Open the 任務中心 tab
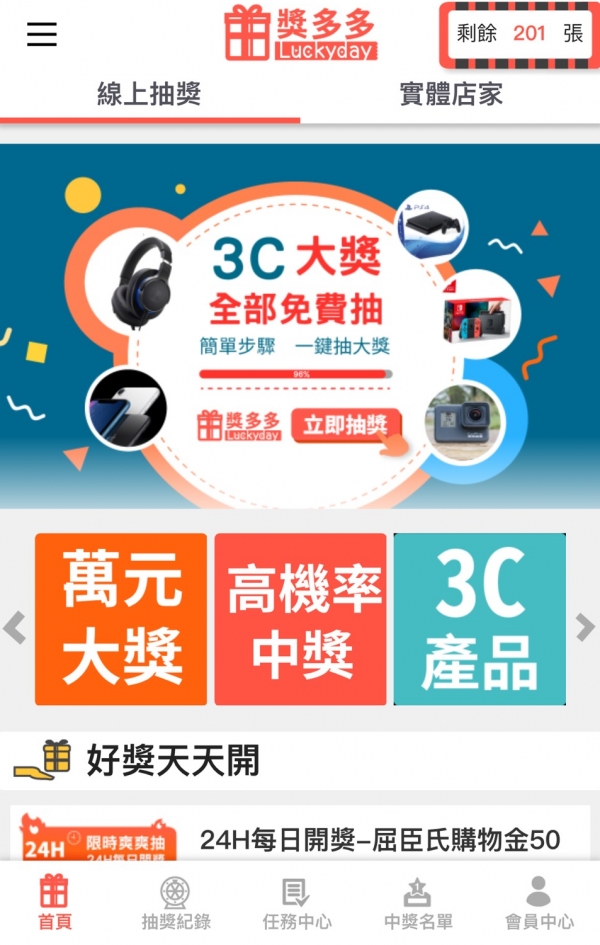600x945 pixels. click(x=297, y=903)
